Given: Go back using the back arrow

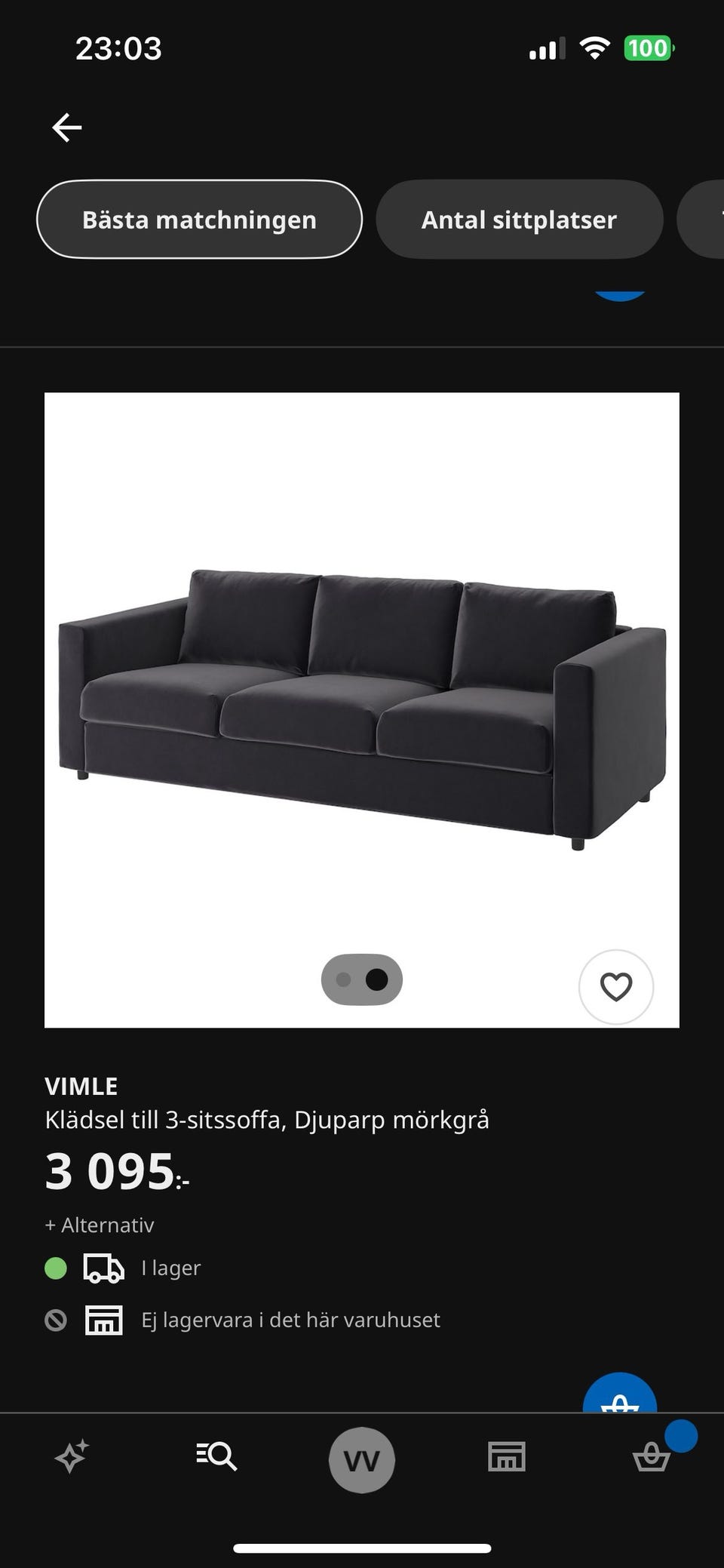Looking at the screenshot, I should pyautogui.click(x=66, y=126).
